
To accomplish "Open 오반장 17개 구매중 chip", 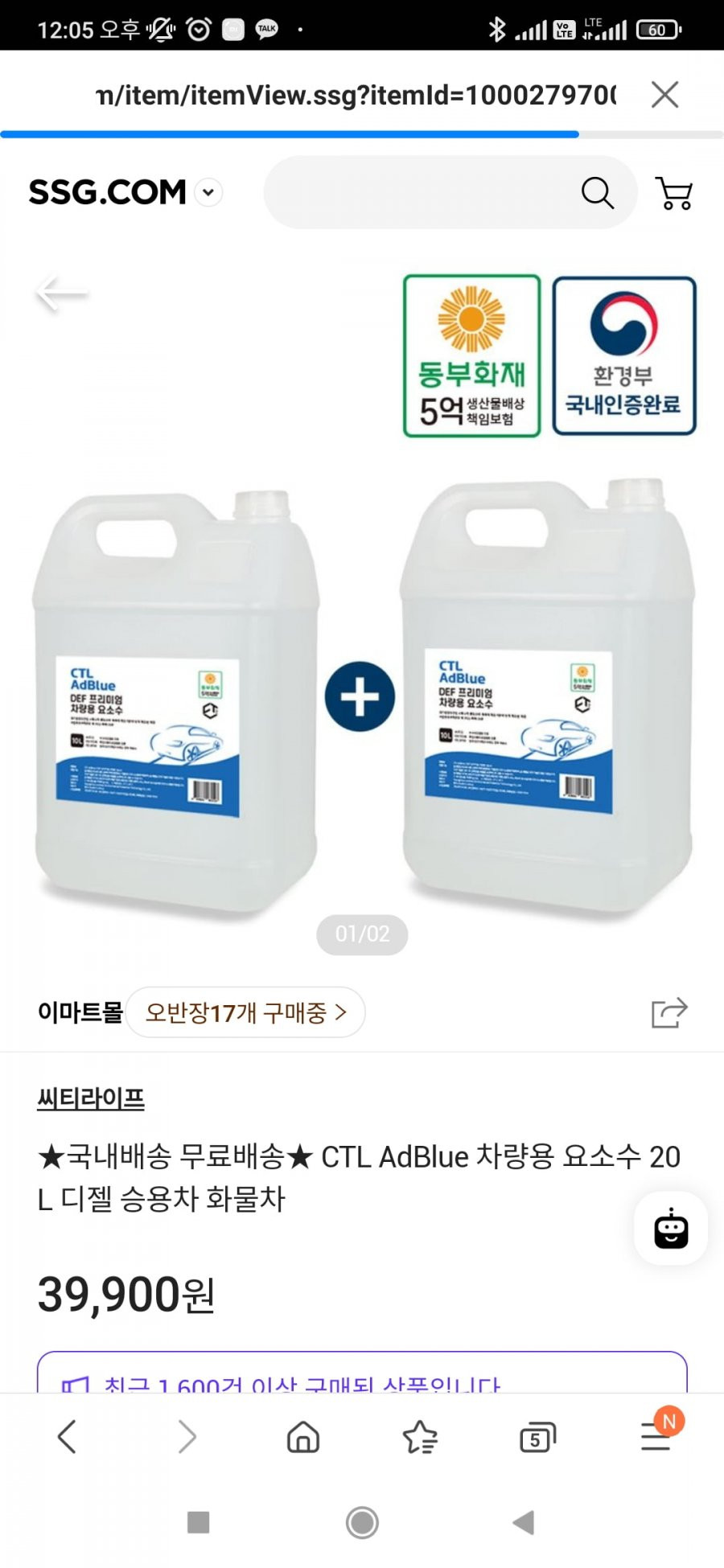I will [x=245, y=1012].
